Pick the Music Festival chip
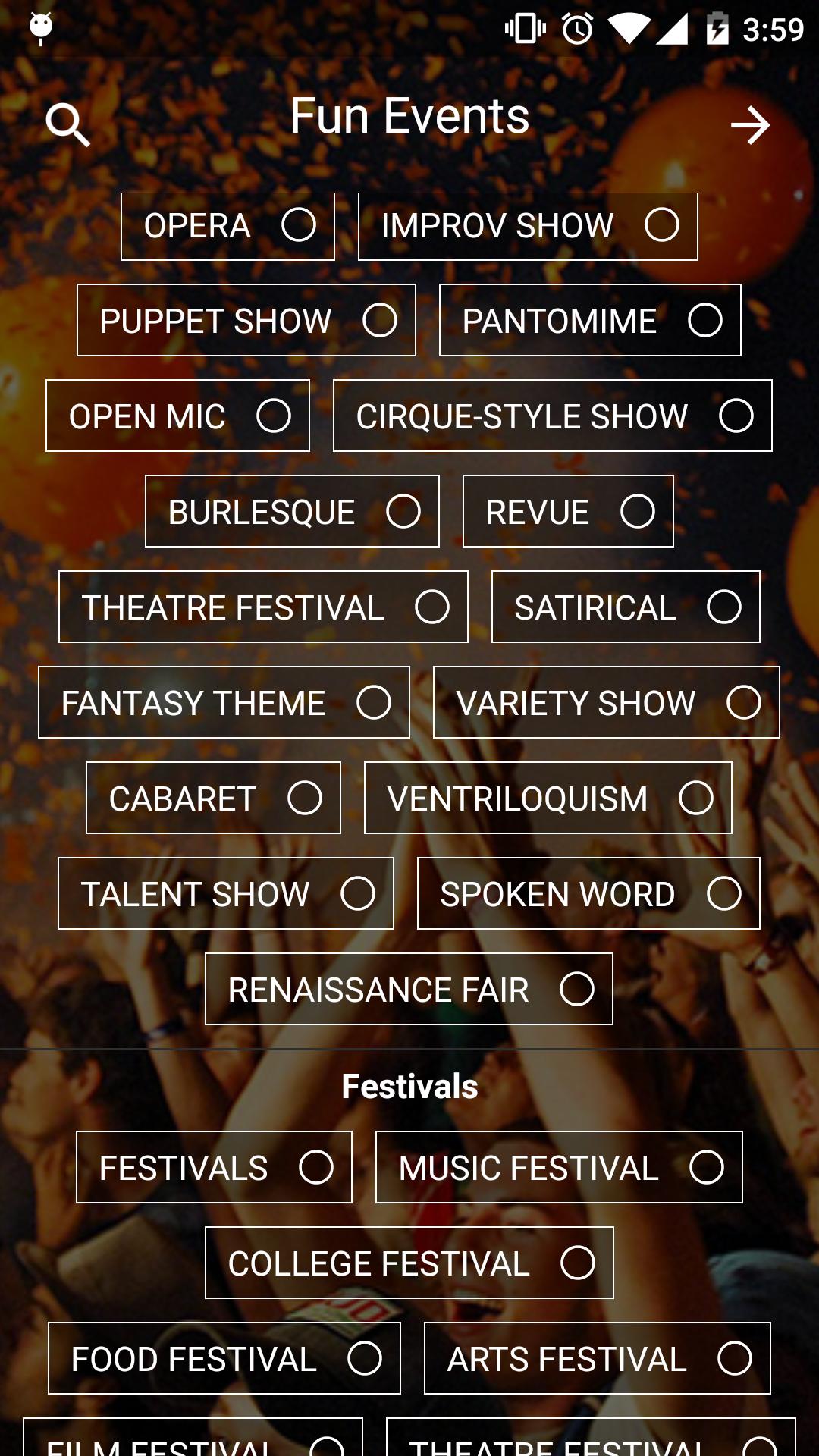Screen dimensions: 819x1456 click(559, 1168)
